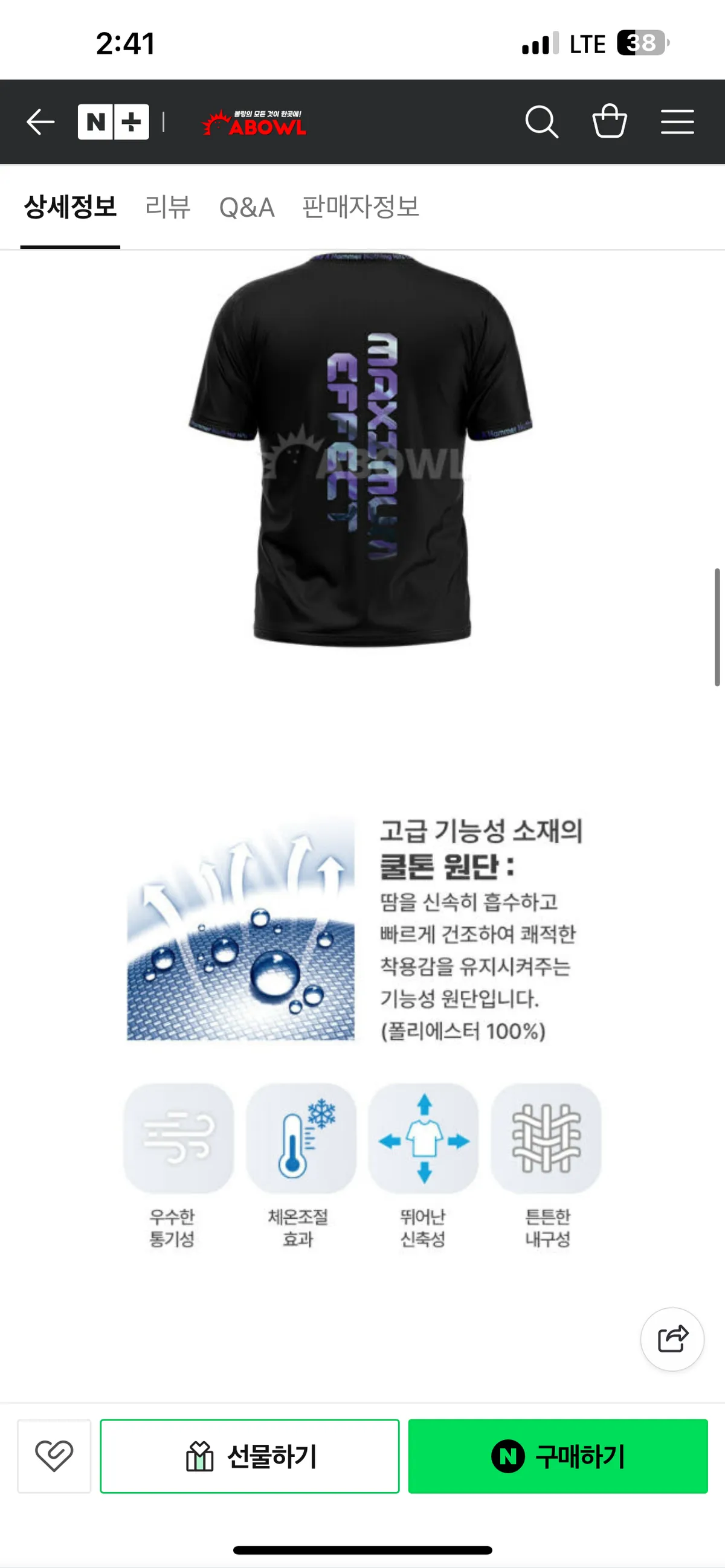Stay on the 상세정보 tab
Image resolution: width=725 pixels, height=1568 pixels.
pyautogui.click(x=70, y=208)
